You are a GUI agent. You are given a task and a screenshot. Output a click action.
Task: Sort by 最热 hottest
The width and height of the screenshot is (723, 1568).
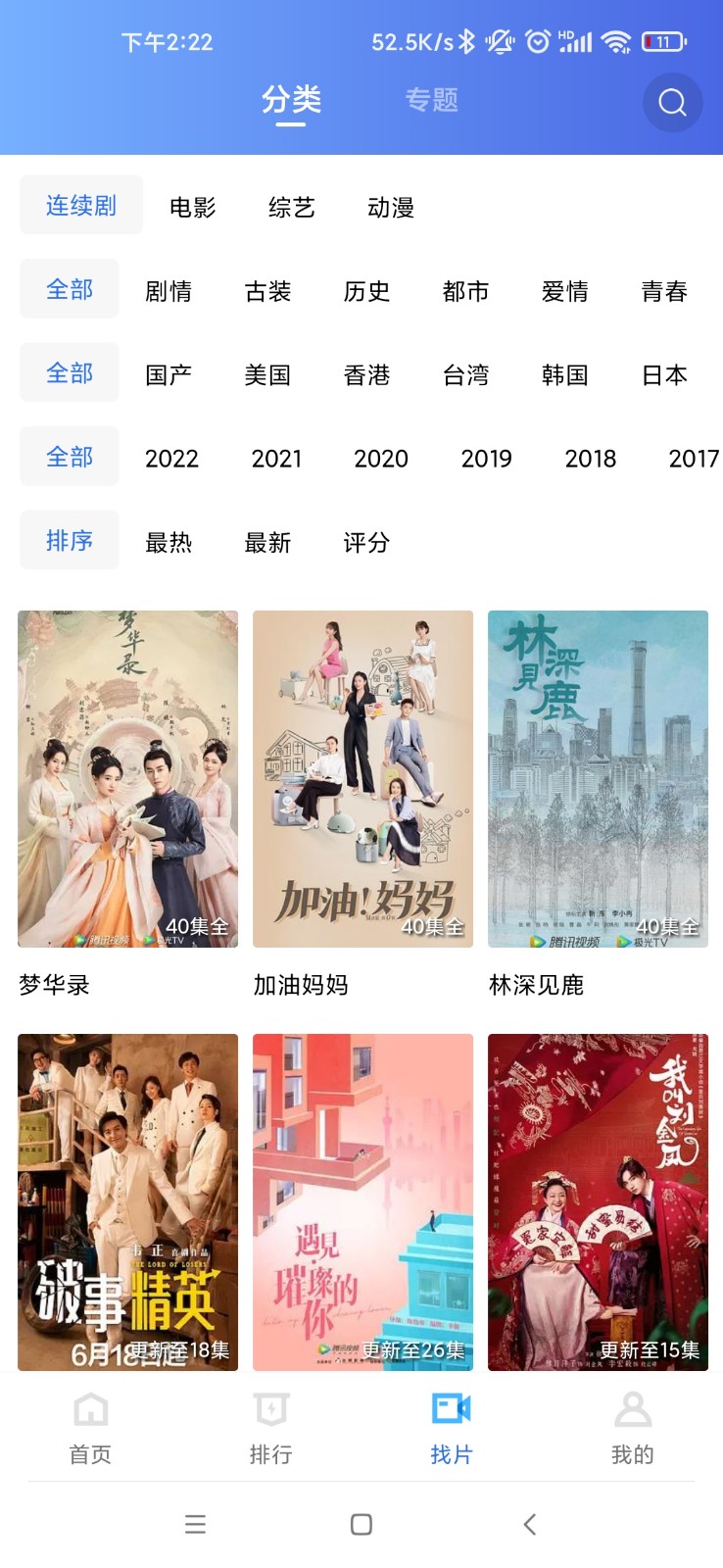[170, 542]
